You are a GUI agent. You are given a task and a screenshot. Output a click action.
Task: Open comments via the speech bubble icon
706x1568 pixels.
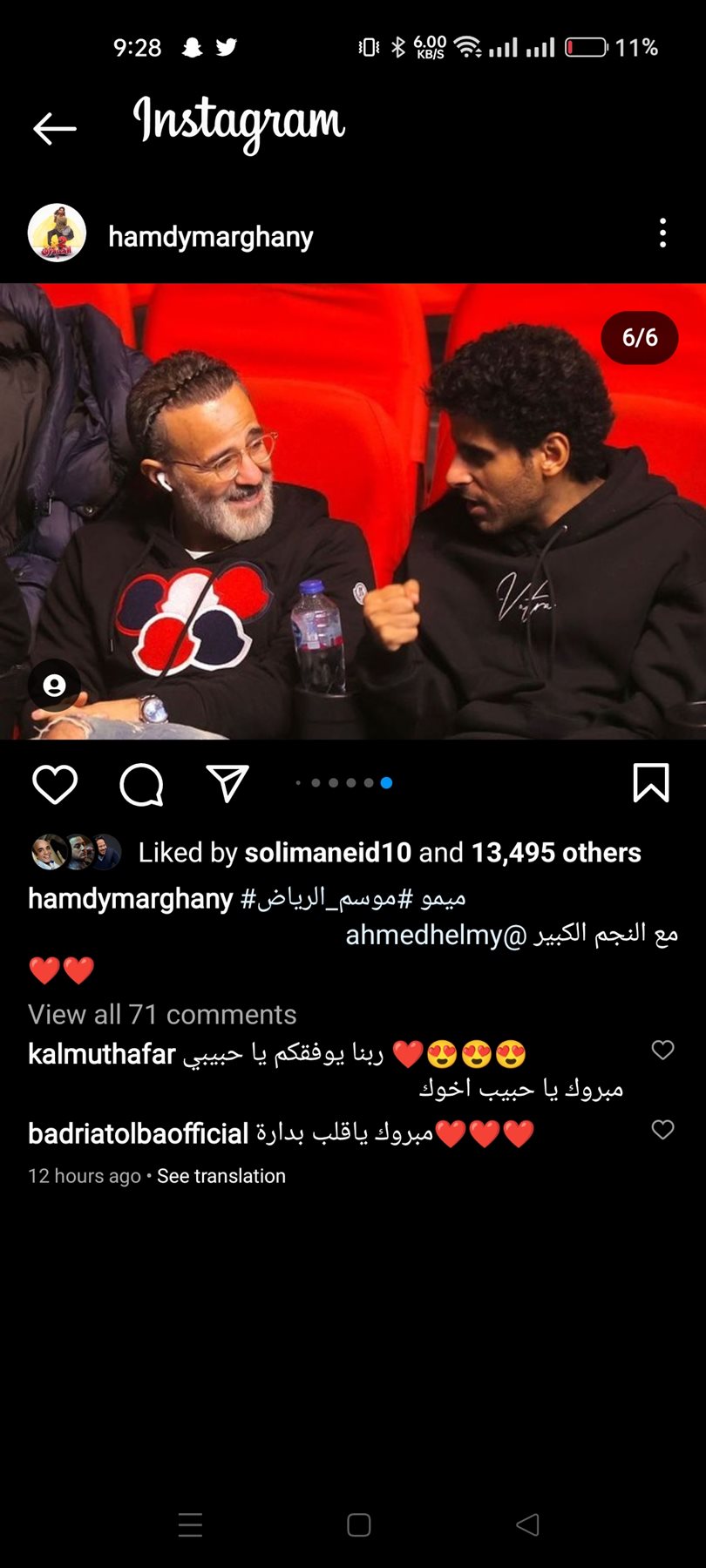click(141, 785)
